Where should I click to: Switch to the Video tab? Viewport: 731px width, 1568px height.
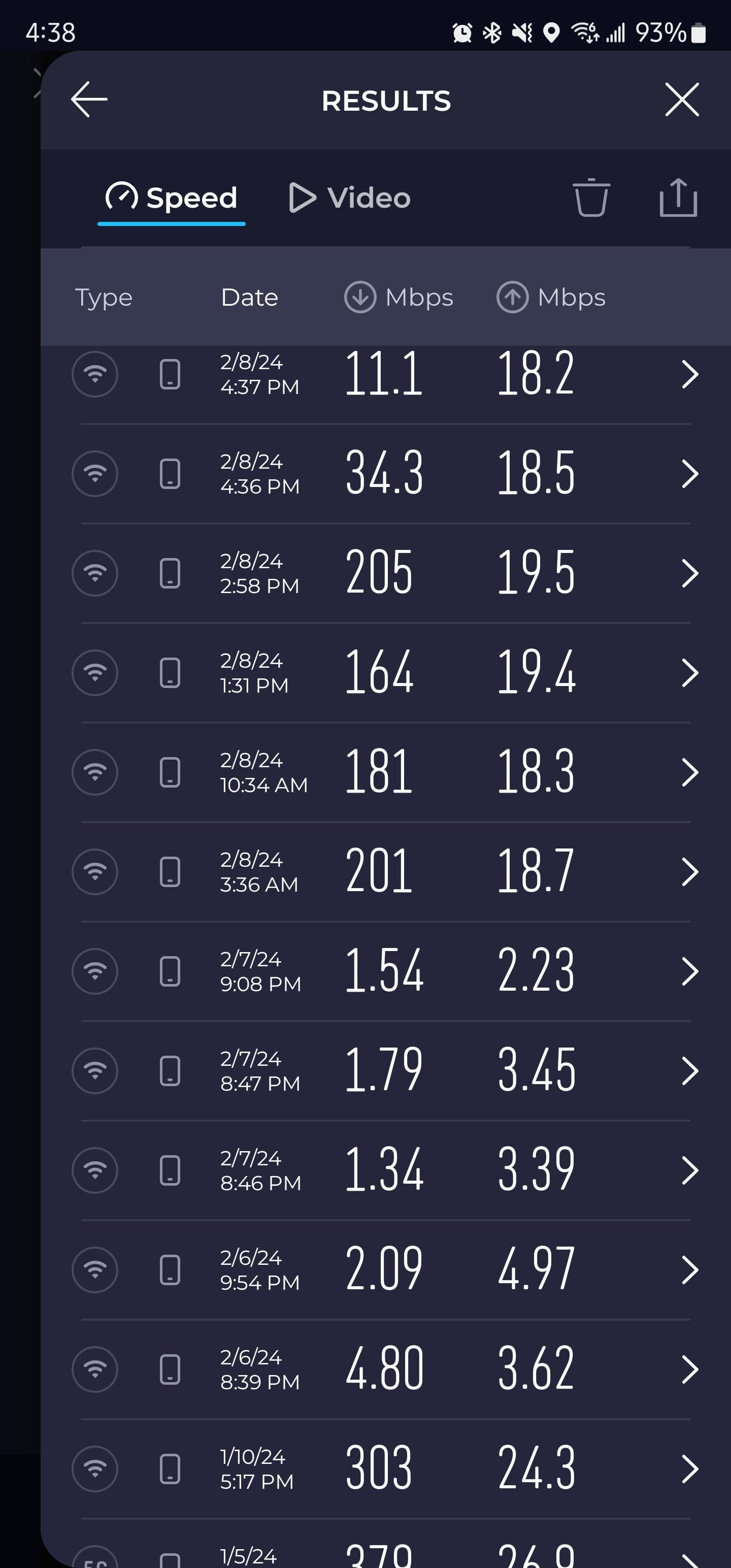point(349,198)
